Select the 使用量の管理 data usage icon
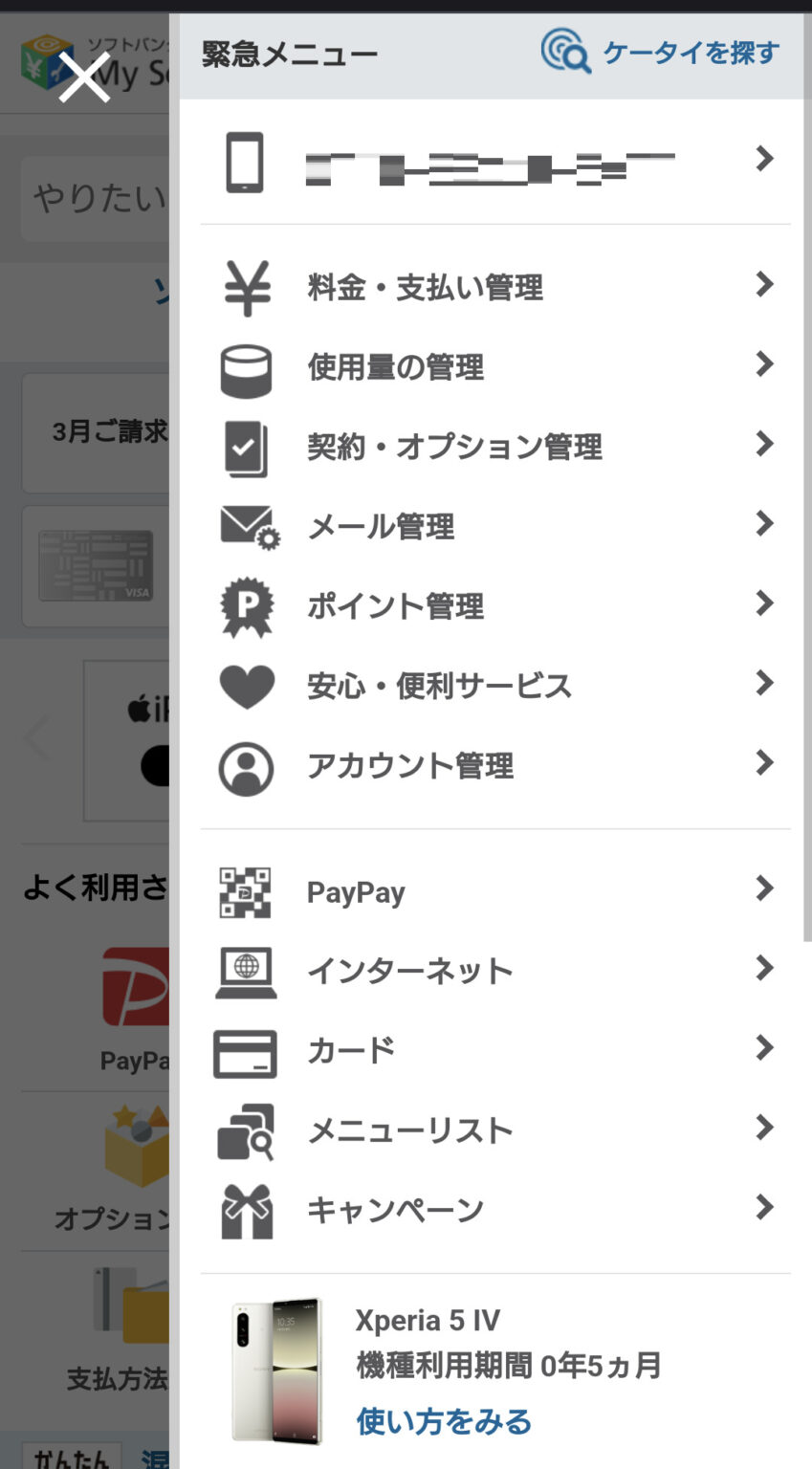Image resolution: width=812 pixels, height=1469 pixels. click(247, 364)
